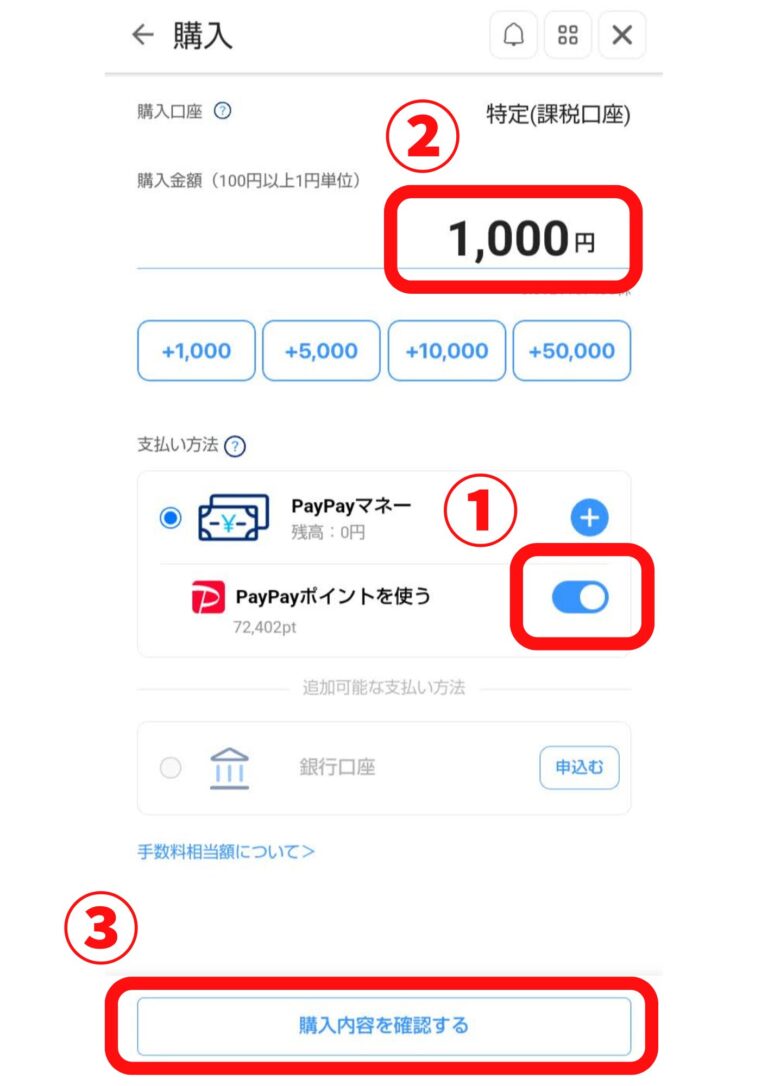Add 5,000 yen with the +5,000 button
The width and height of the screenshot is (768, 1086).
tap(322, 350)
